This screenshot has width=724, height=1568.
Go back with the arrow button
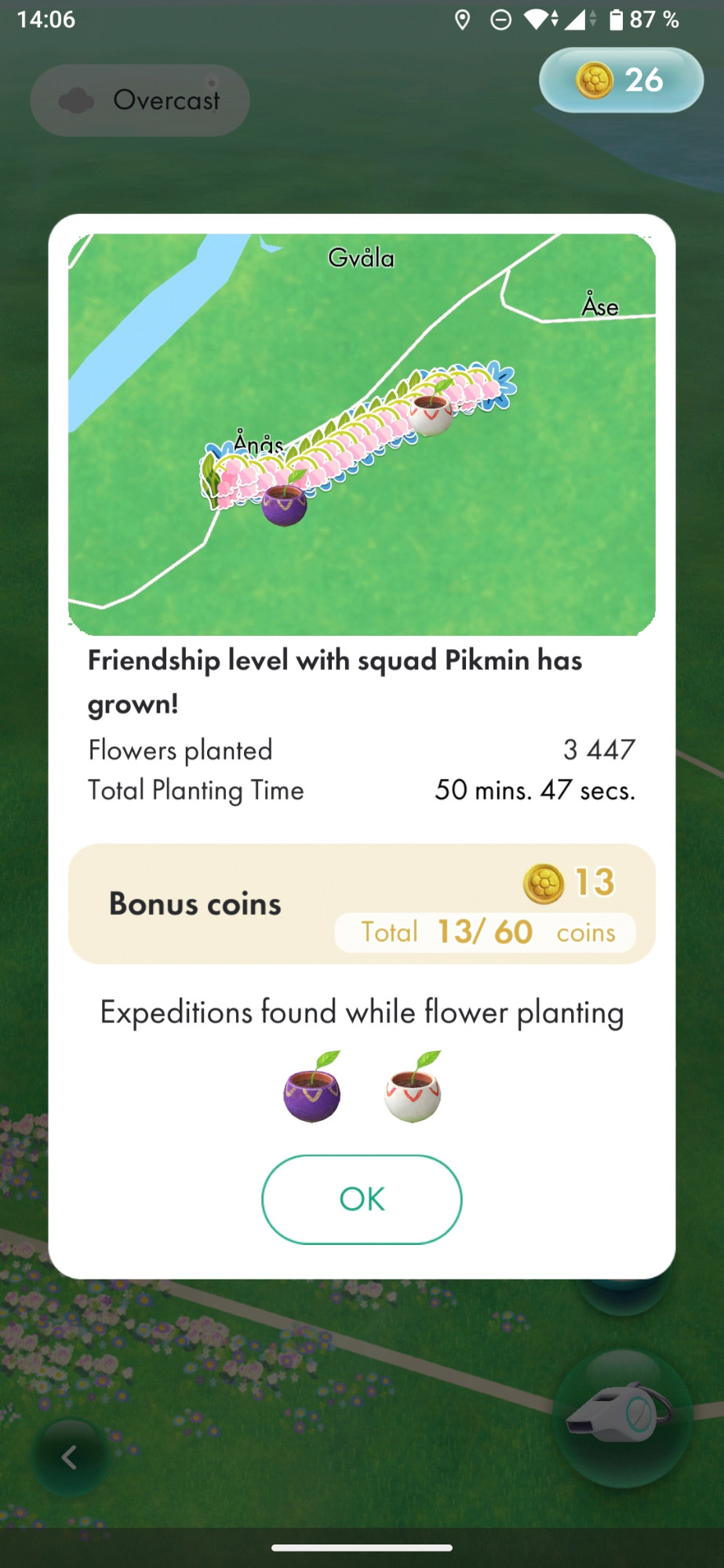pyautogui.click(x=69, y=1457)
